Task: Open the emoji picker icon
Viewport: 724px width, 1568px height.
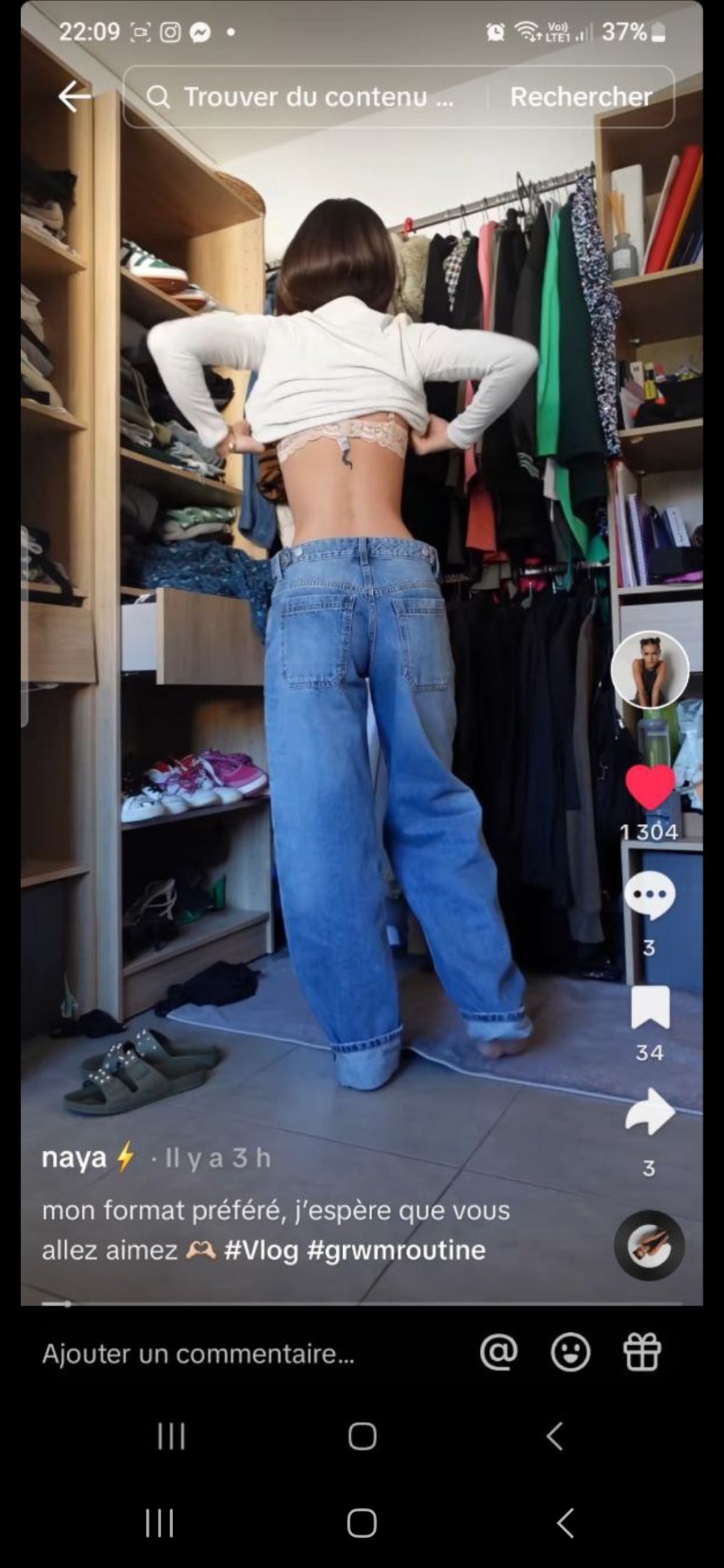Action: click(x=571, y=1352)
